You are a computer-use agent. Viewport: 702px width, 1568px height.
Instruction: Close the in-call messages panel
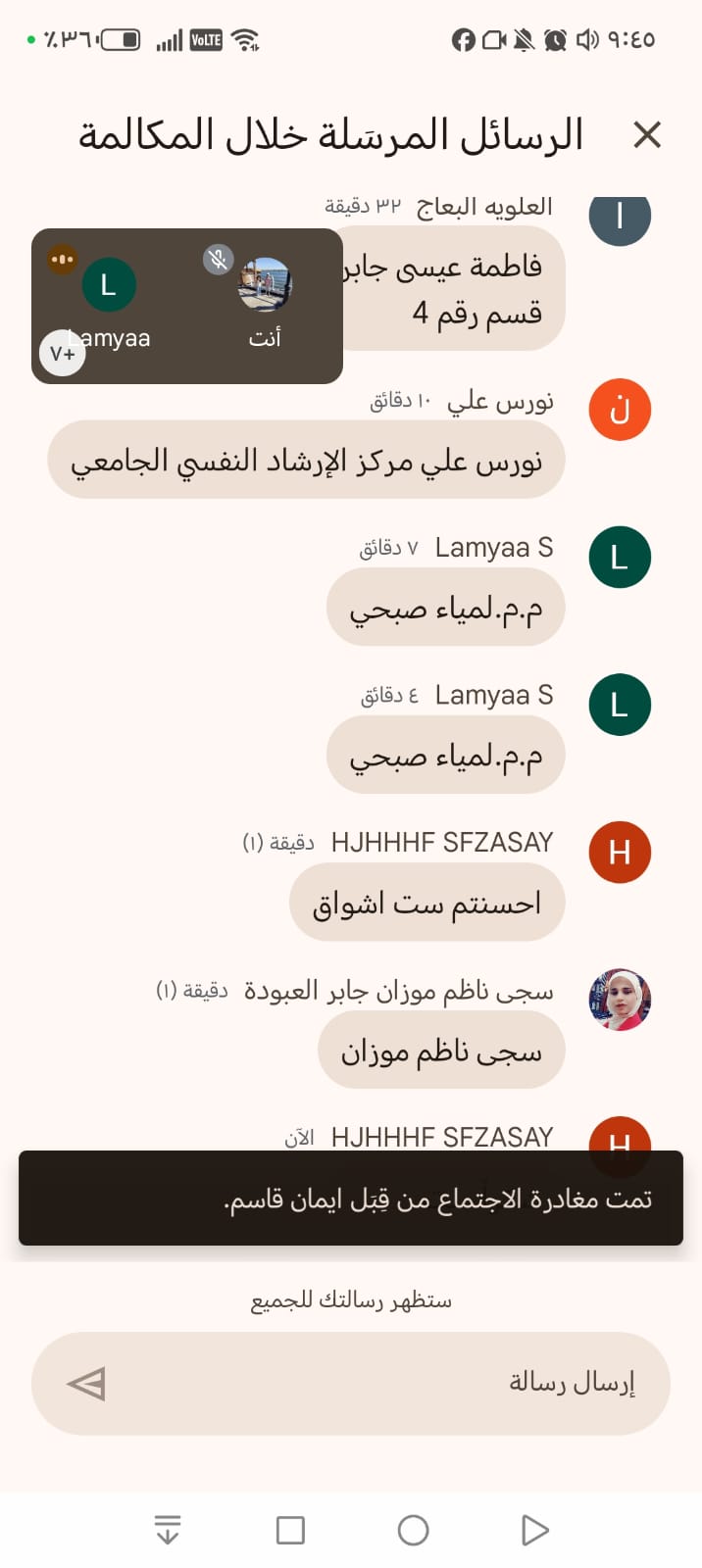tap(647, 135)
